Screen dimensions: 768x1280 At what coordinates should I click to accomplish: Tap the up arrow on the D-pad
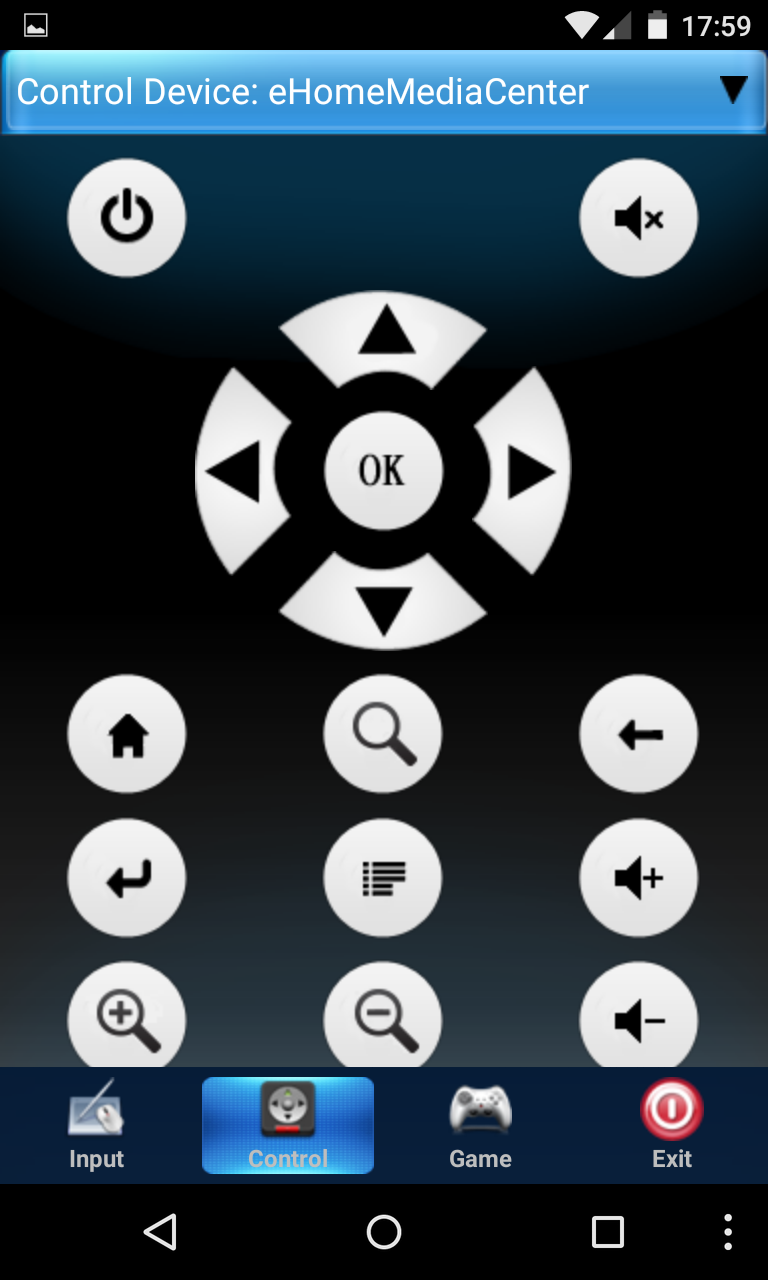pyautogui.click(x=383, y=337)
